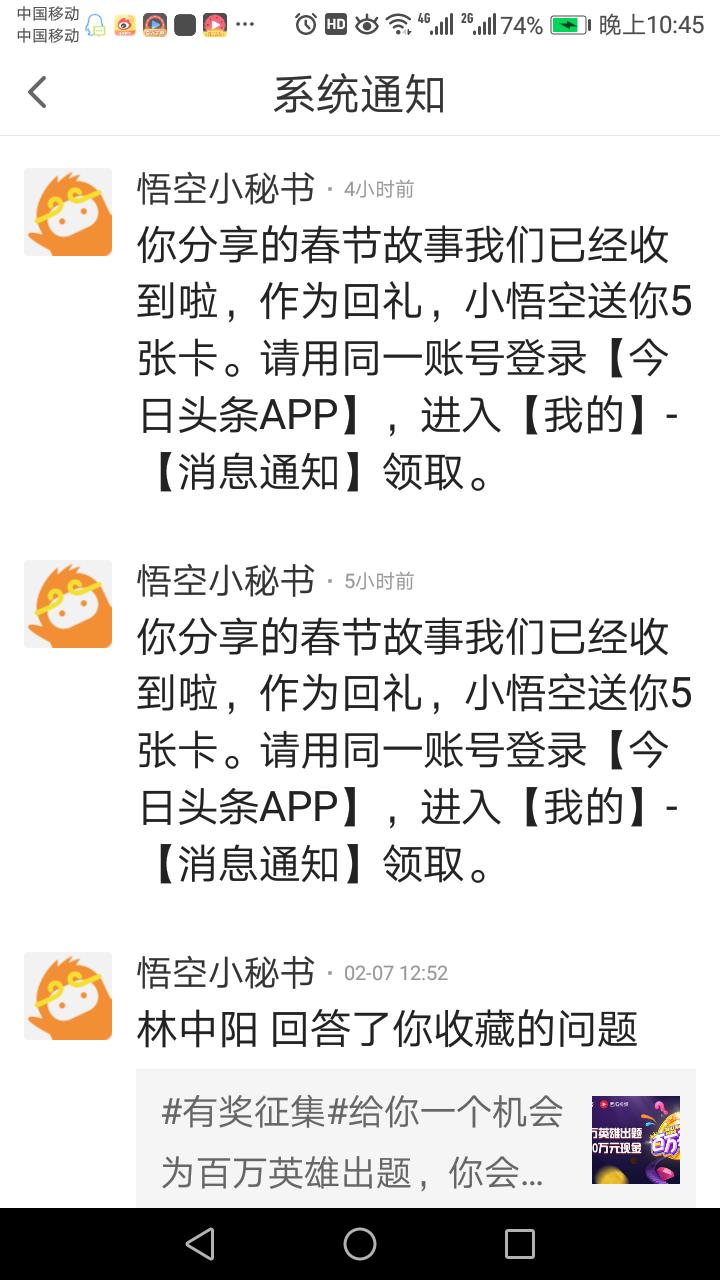Tap 悟空小秘书's avatar on the second message
Image resolution: width=720 pixels, height=1280 pixels.
pos(67,603)
